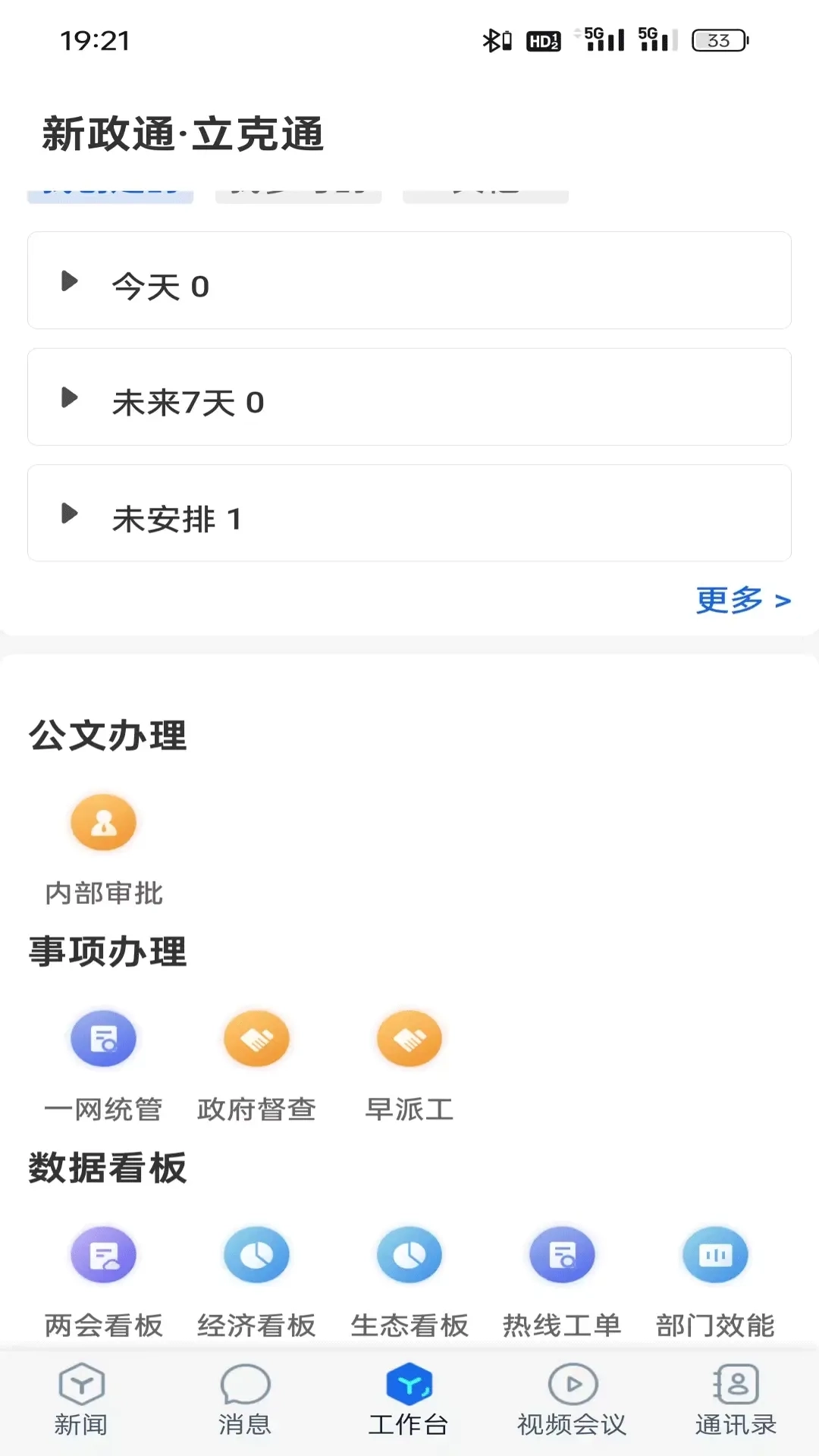
Task: Open 热线工单 hotline tickets
Action: [562, 1255]
